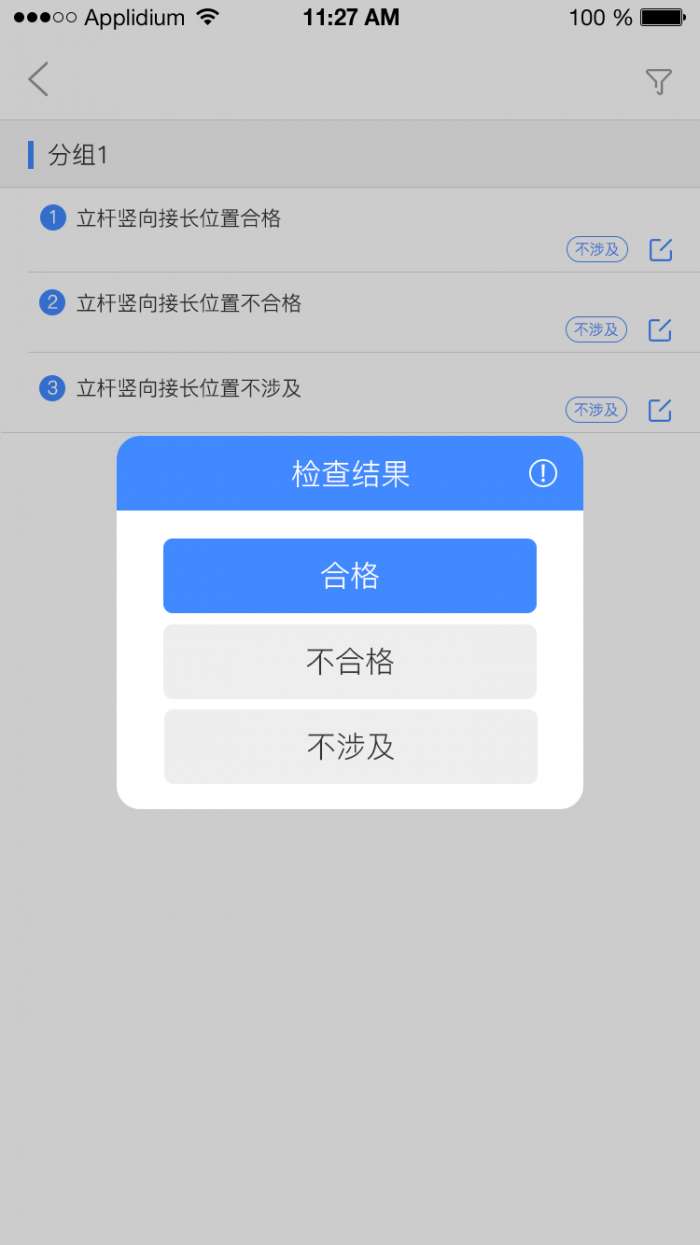Open the filter funnel icon
Image resolution: width=700 pixels, height=1245 pixels.
tap(658, 82)
